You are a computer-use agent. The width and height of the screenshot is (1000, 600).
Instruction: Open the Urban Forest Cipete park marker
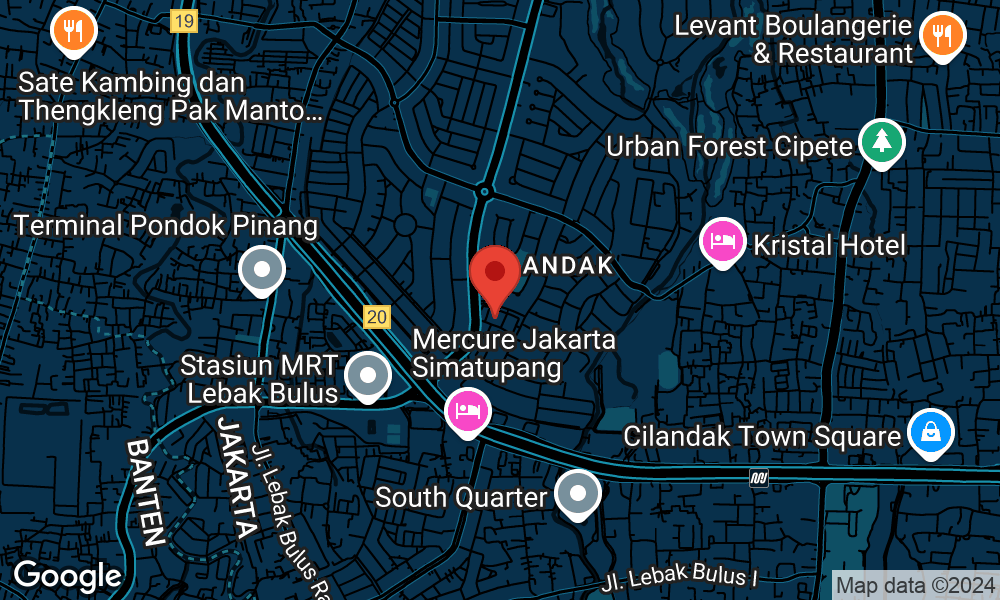click(x=881, y=143)
